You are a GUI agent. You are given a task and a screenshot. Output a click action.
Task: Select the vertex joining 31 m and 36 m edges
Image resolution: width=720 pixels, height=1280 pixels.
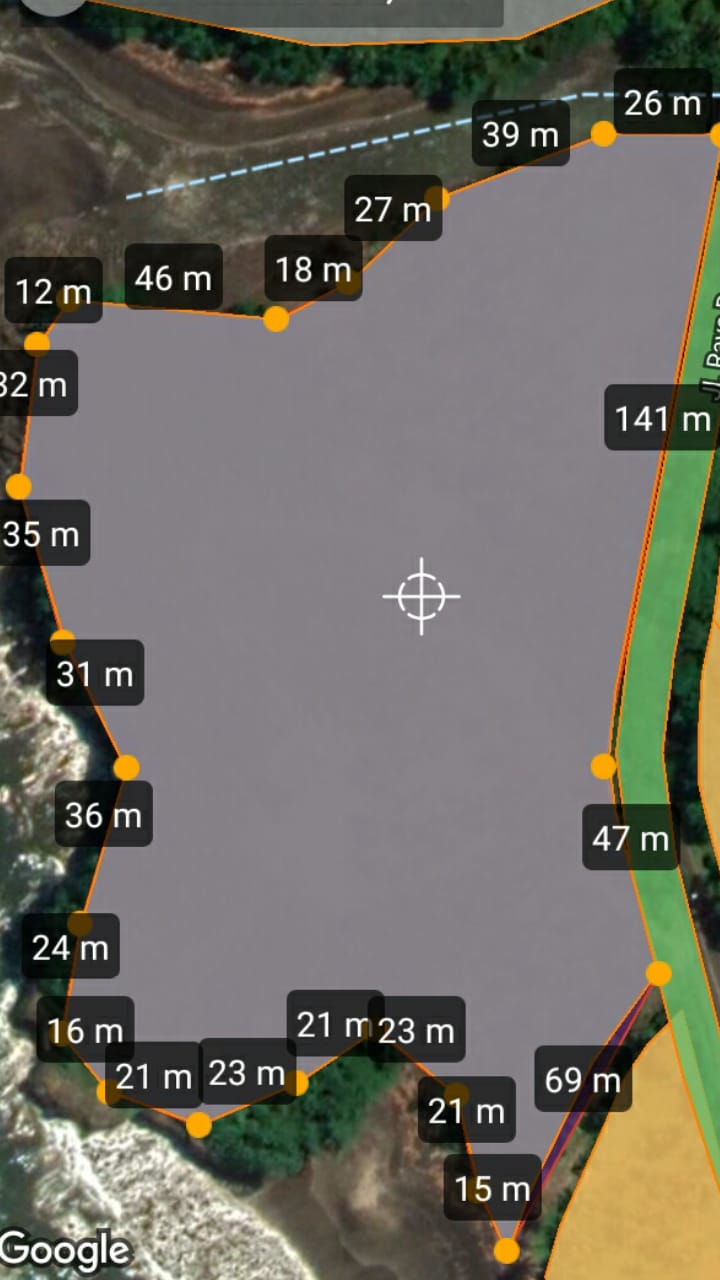click(x=126, y=768)
